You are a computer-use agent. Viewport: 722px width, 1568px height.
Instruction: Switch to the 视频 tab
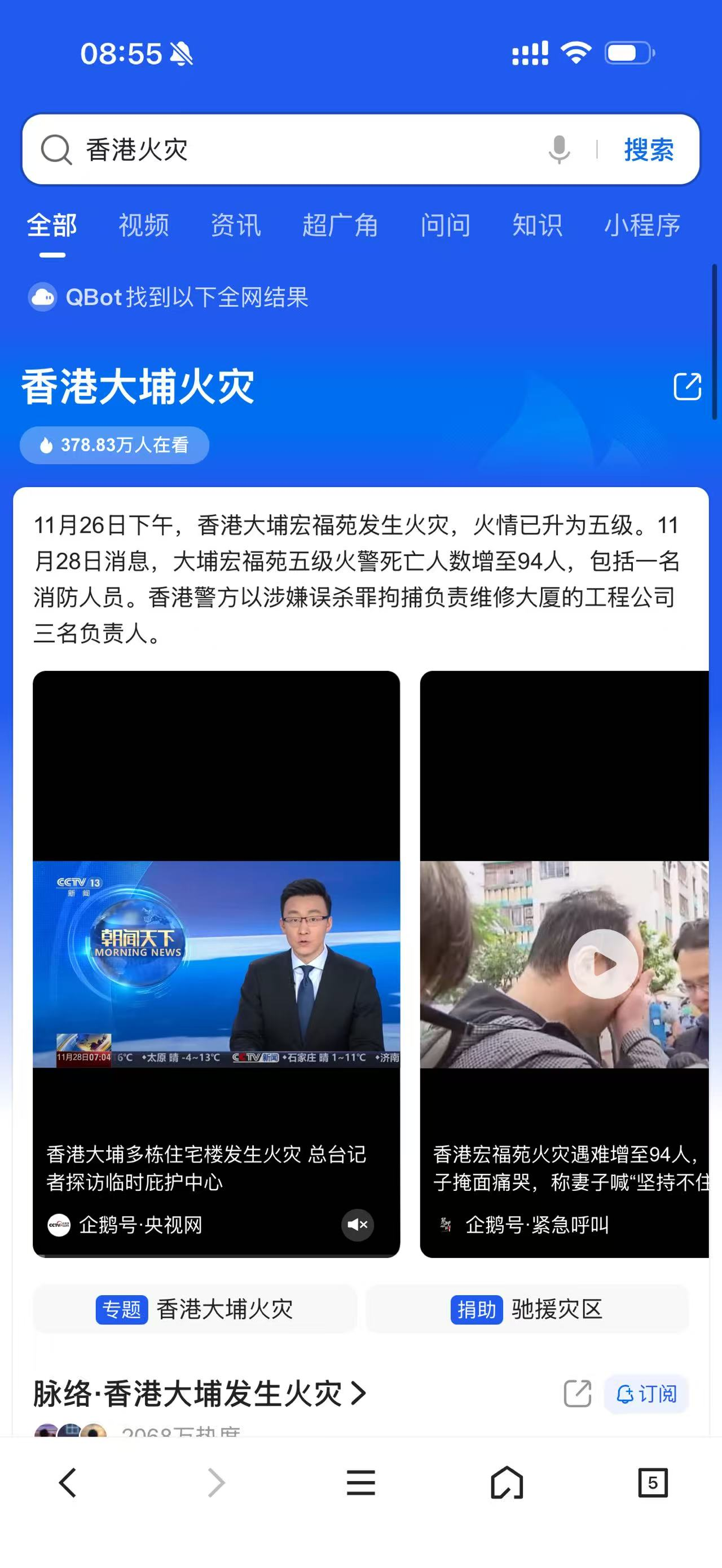(x=144, y=225)
